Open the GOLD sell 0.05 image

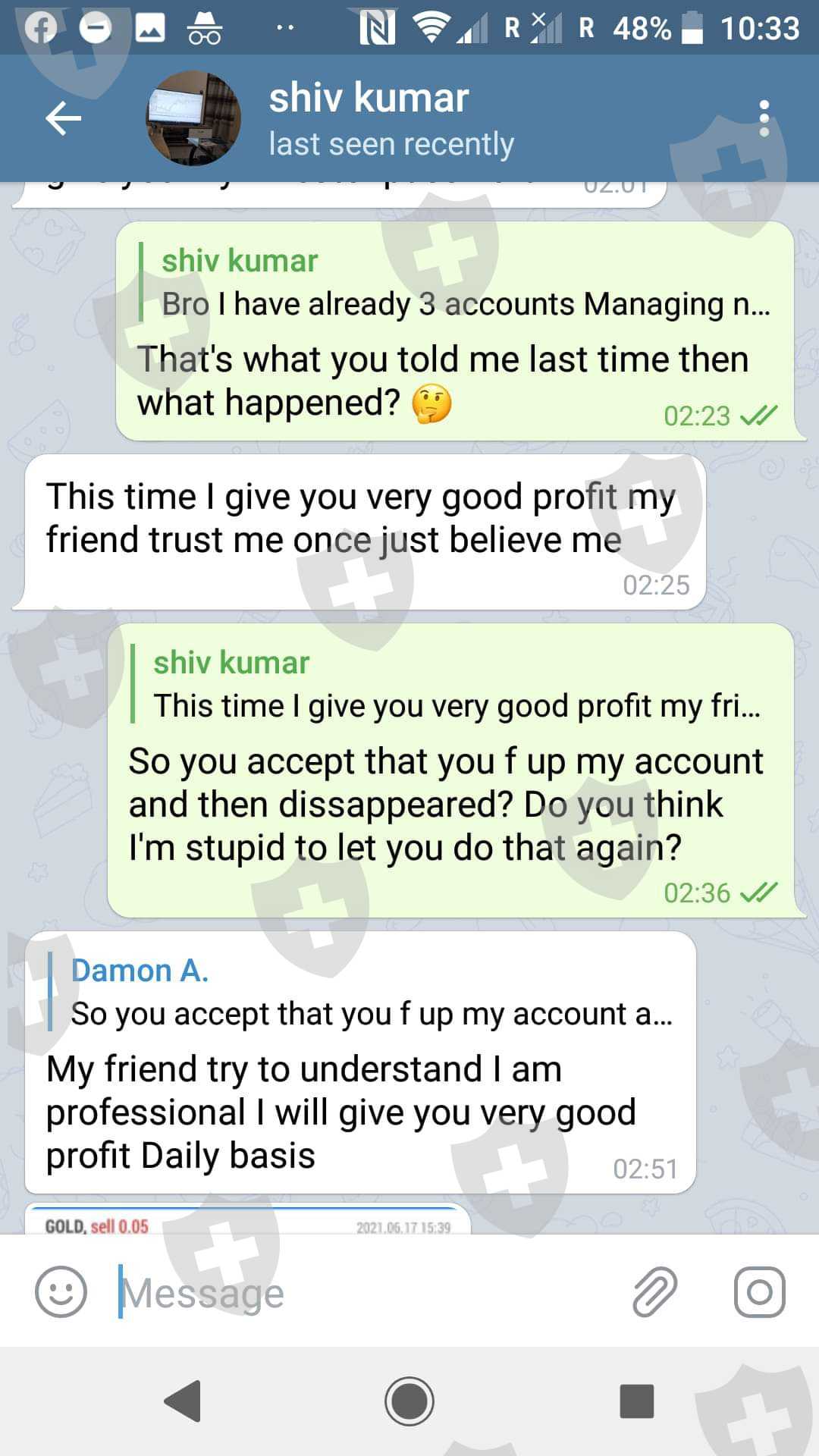click(248, 1219)
